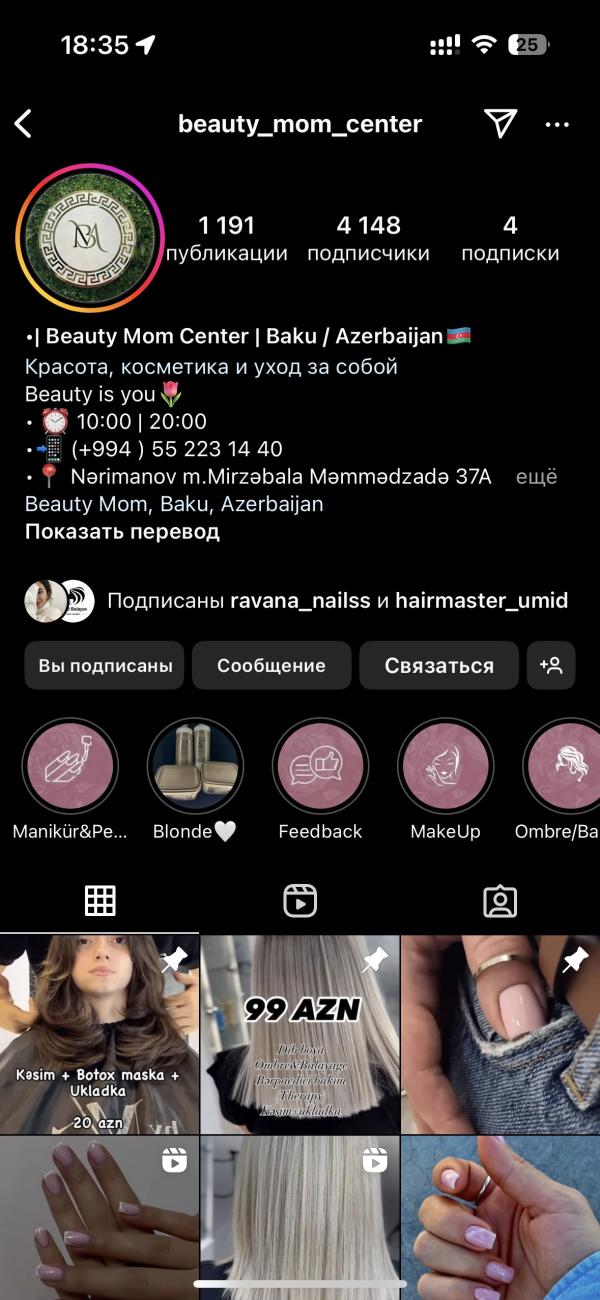The image size is (600, 1300).
Task: Tap the Связаться button
Action: [439, 666]
